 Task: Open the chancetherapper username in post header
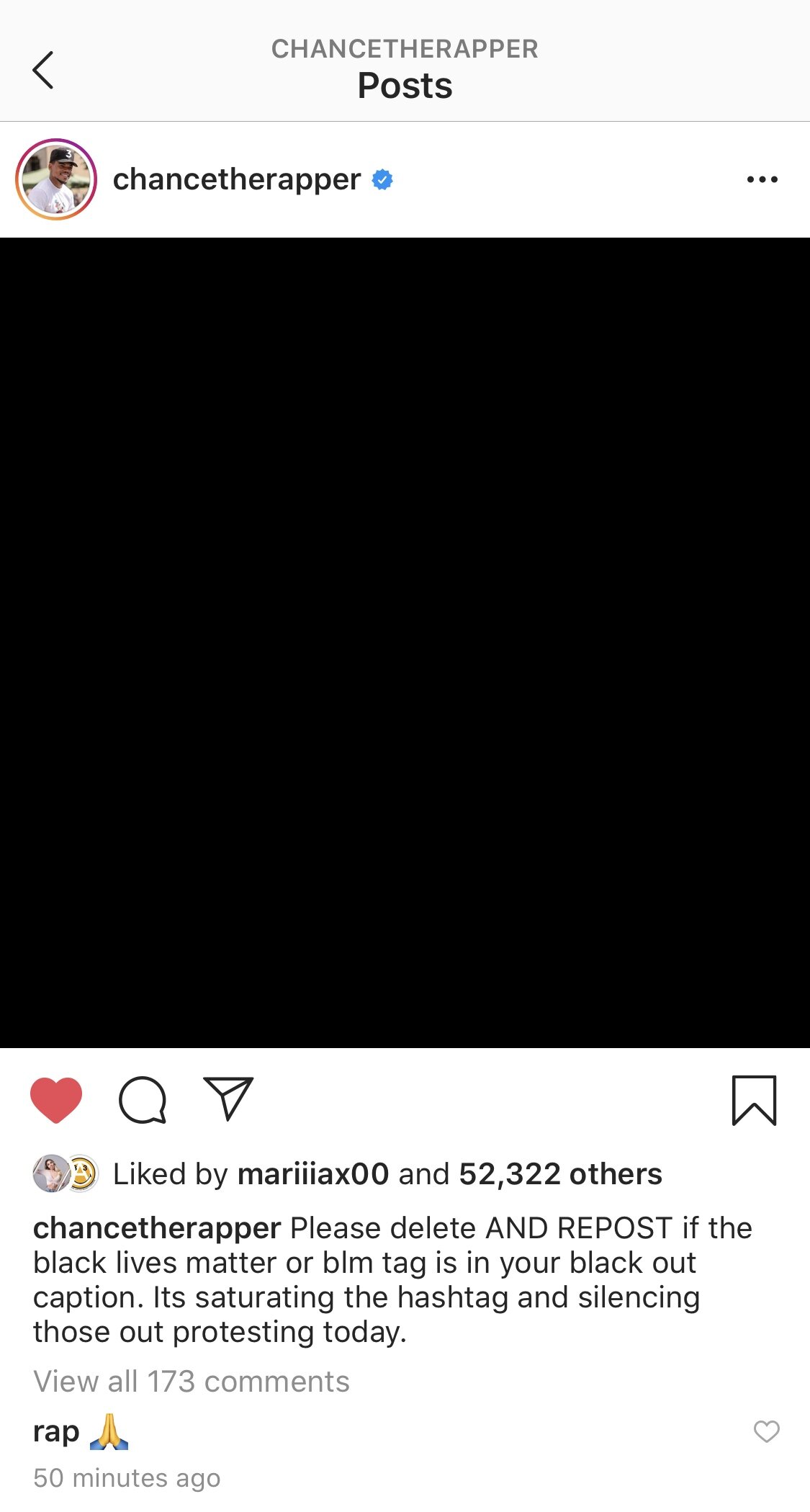click(x=237, y=179)
